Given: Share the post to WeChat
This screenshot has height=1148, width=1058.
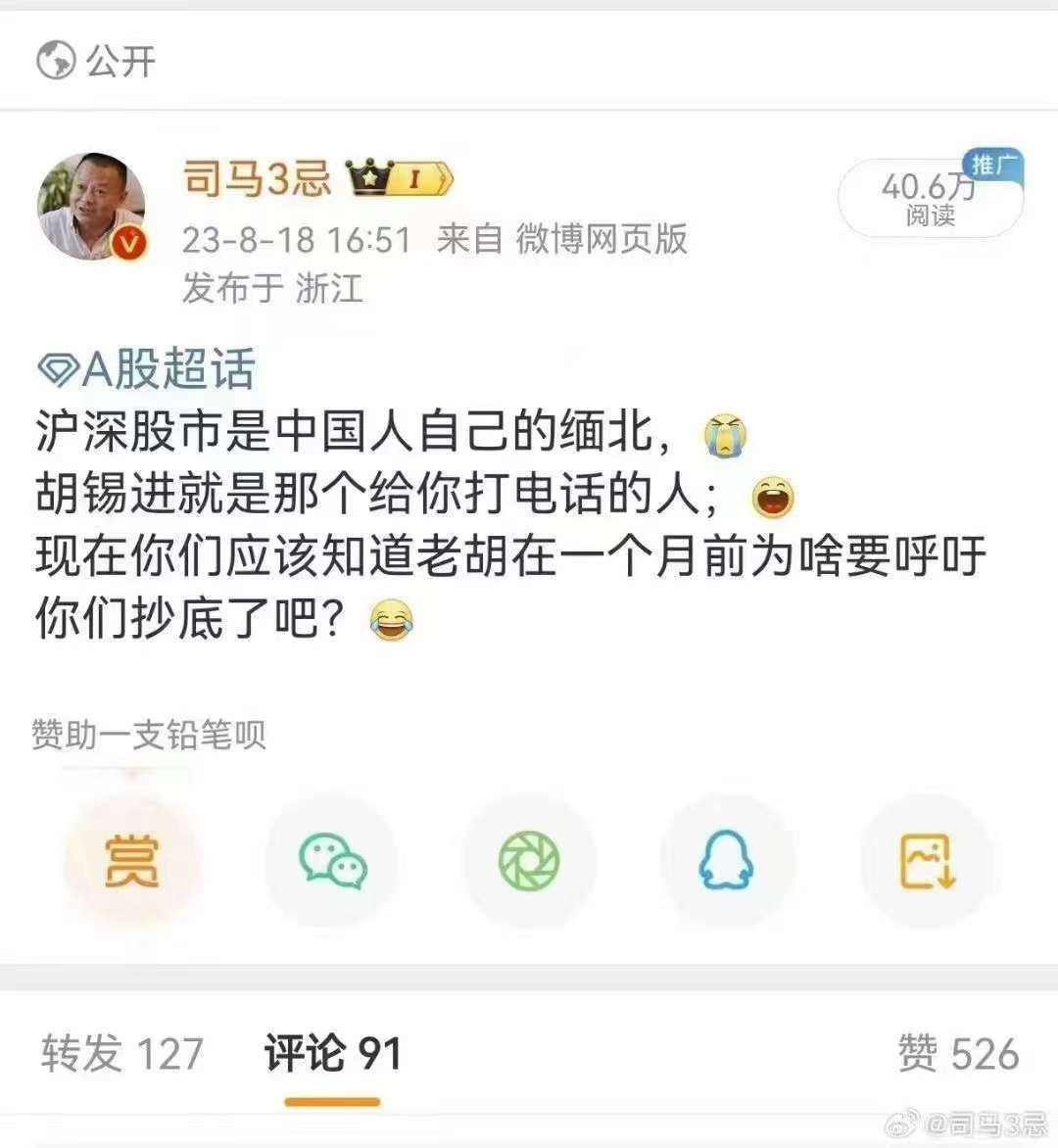Looking at the screenshot, I should pos(332,862).
